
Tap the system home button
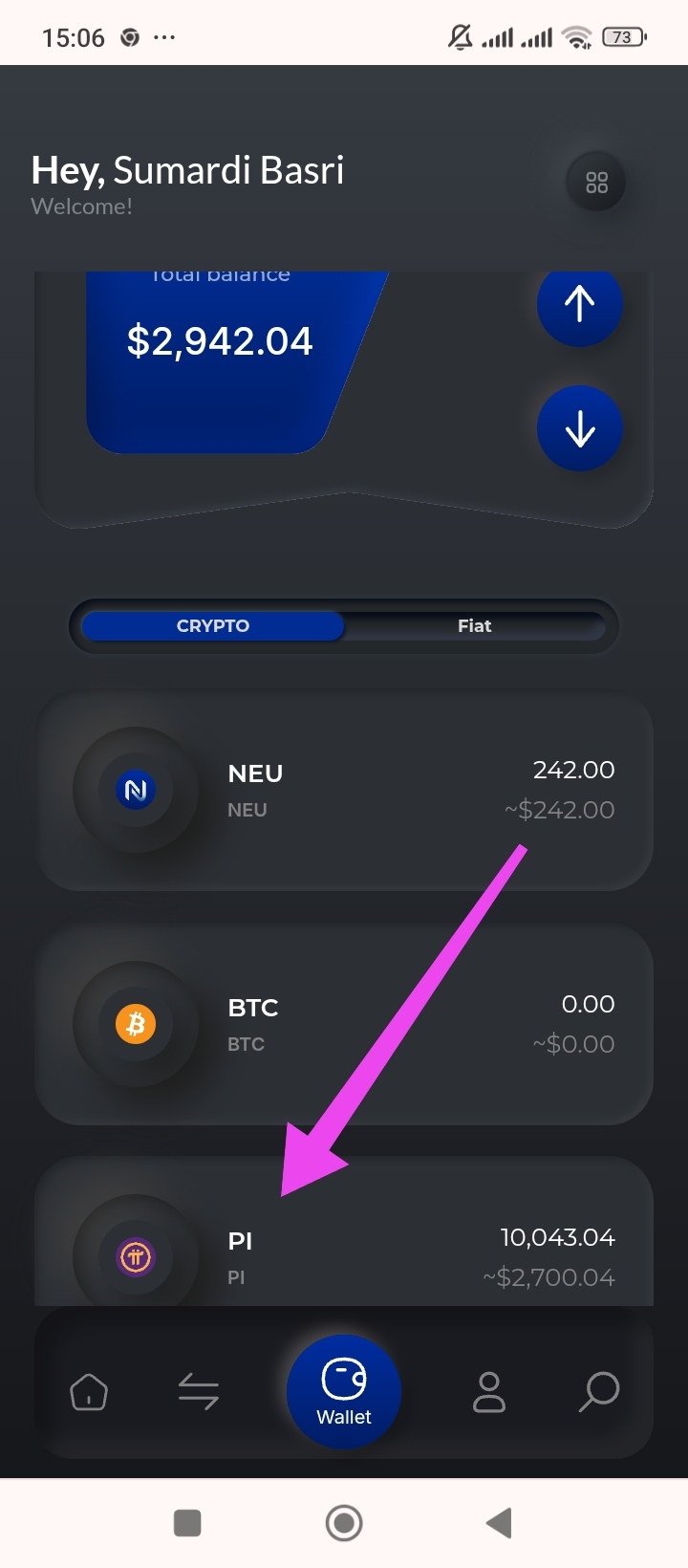tap(344, 1523)
